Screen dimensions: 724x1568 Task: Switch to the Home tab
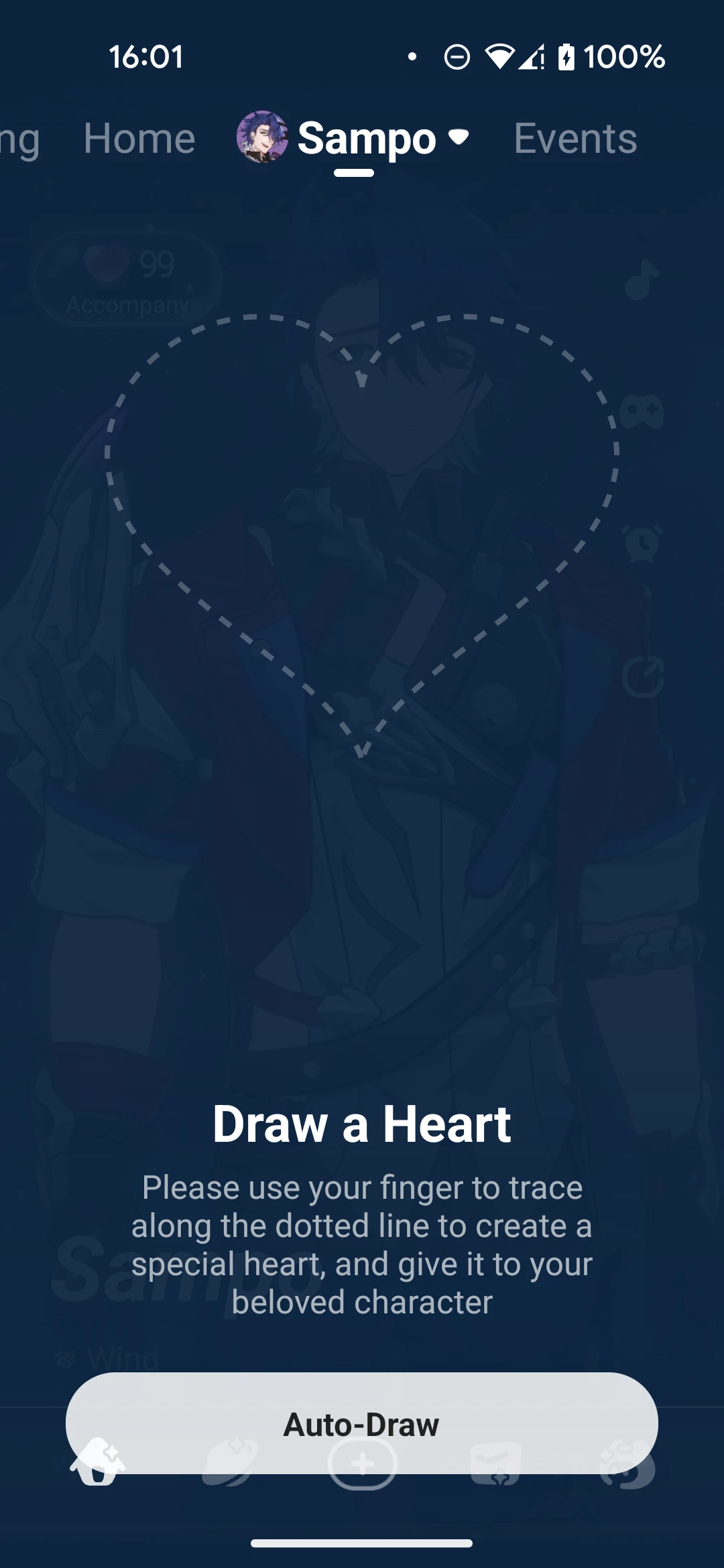tap(139, 139)
